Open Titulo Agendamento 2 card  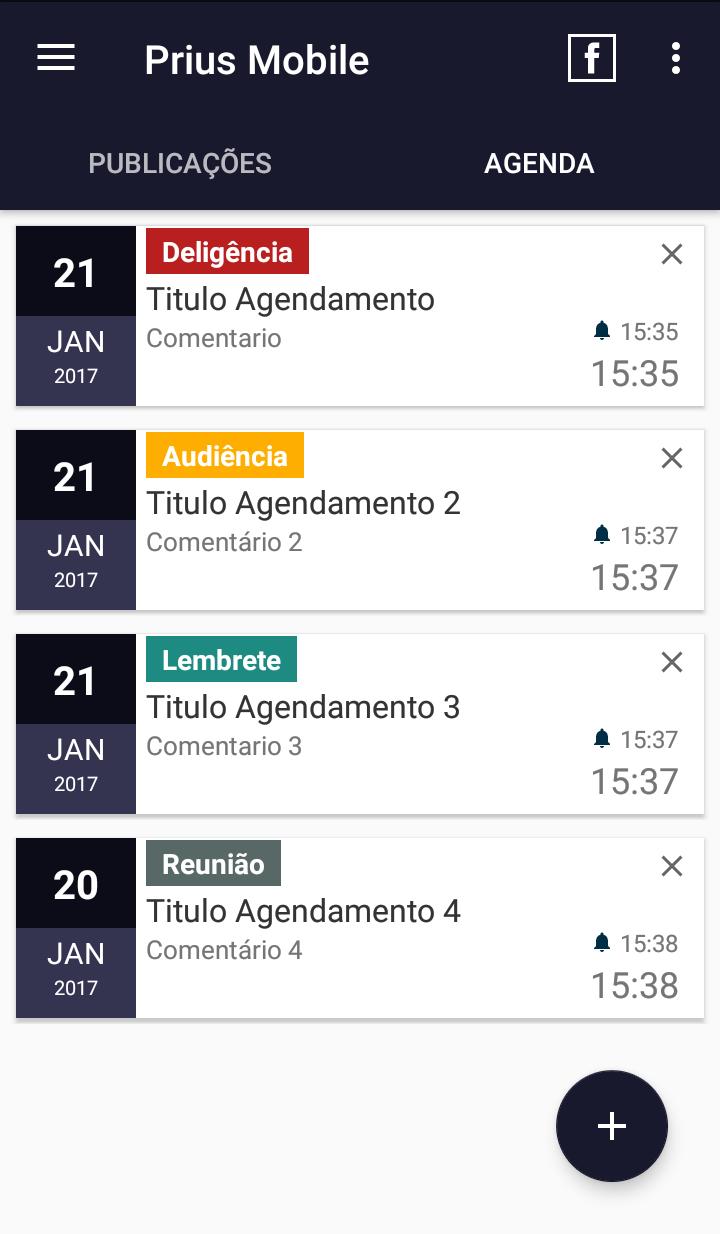[x=360, y=520]
